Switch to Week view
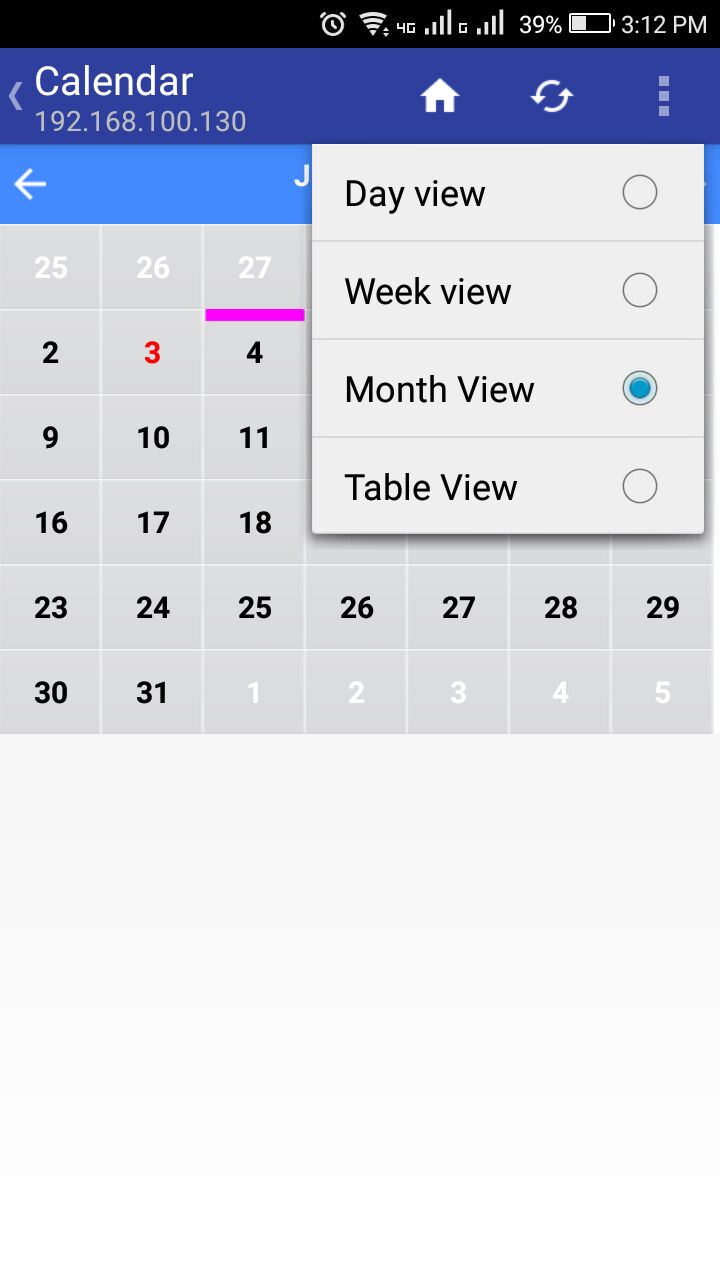The width and height of the screenshot is (720, 1280). (x=508, y=291)
